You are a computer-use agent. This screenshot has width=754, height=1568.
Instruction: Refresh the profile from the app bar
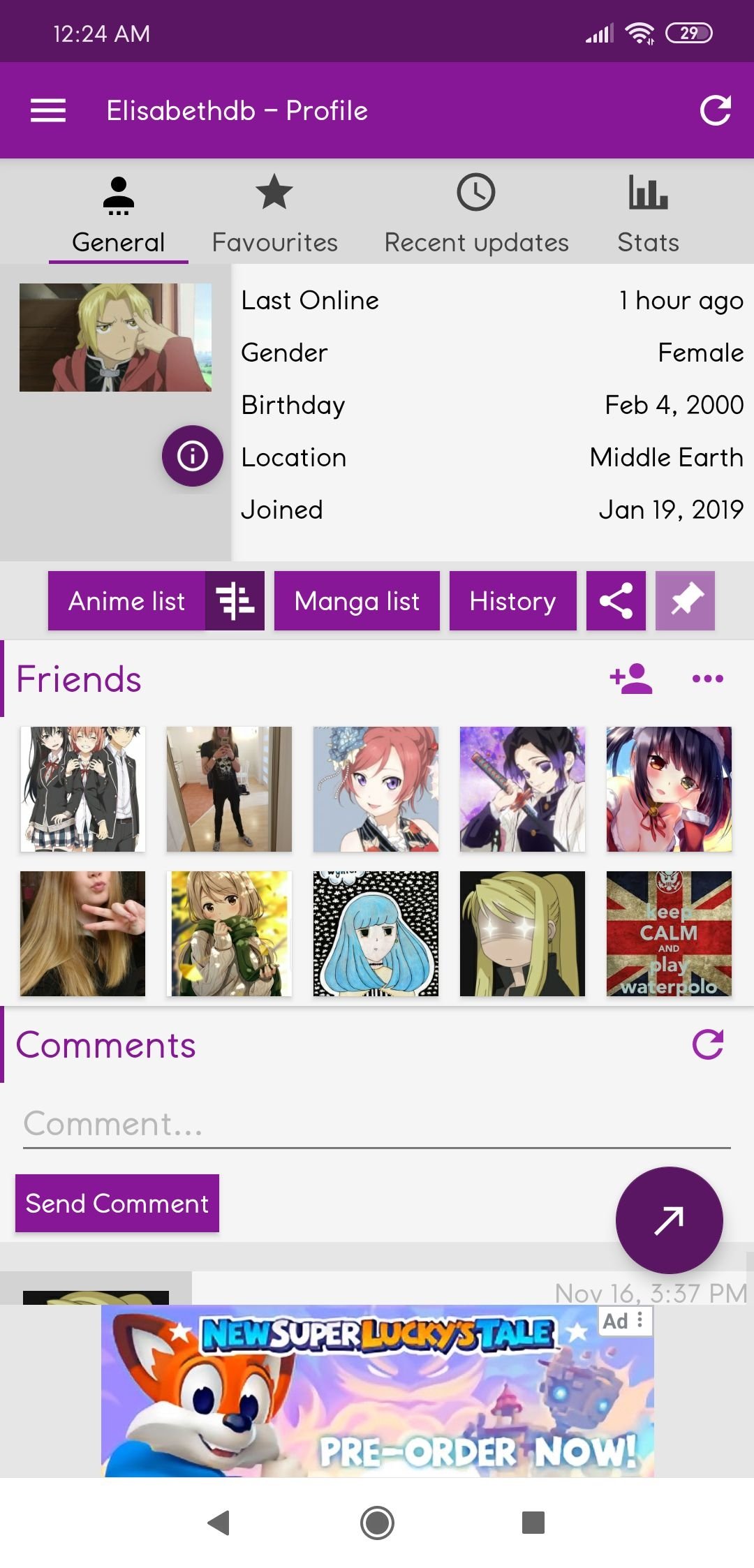coord(716,110)
